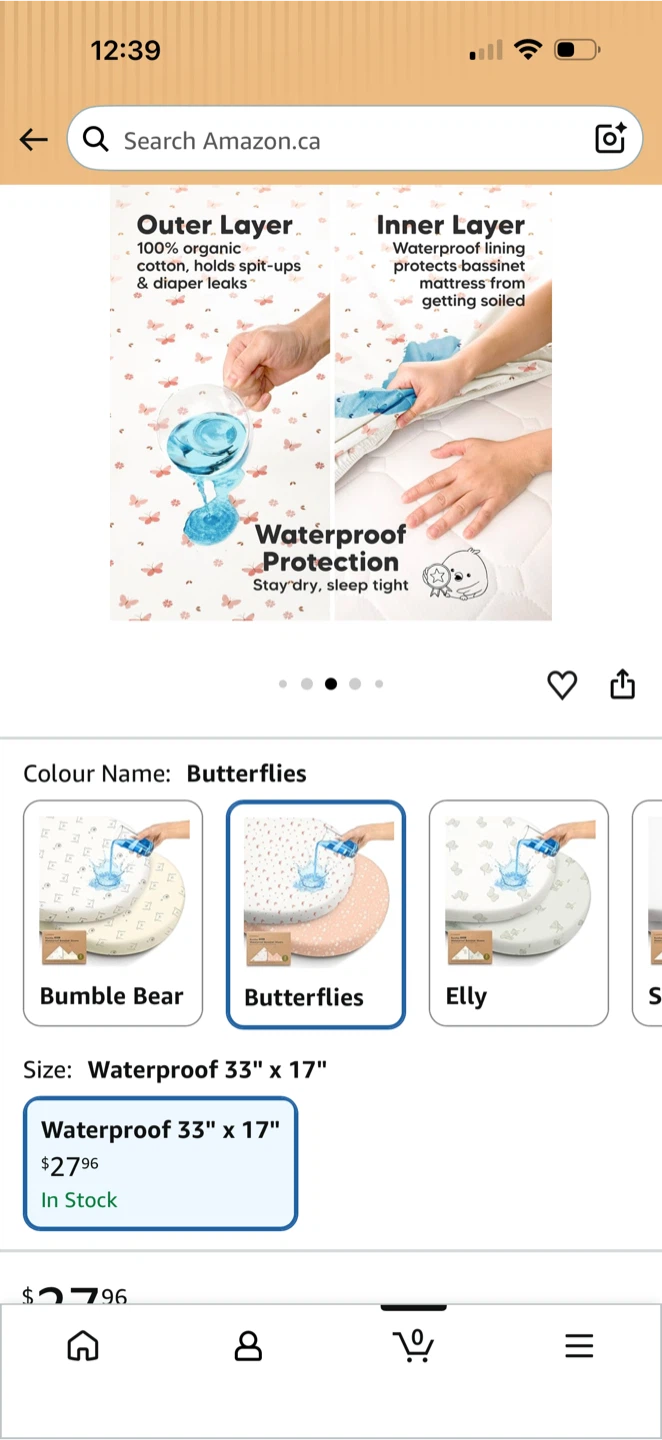662x1440 pixels.
Task: Open the shopping cart
Action: tap(413, 1344)
